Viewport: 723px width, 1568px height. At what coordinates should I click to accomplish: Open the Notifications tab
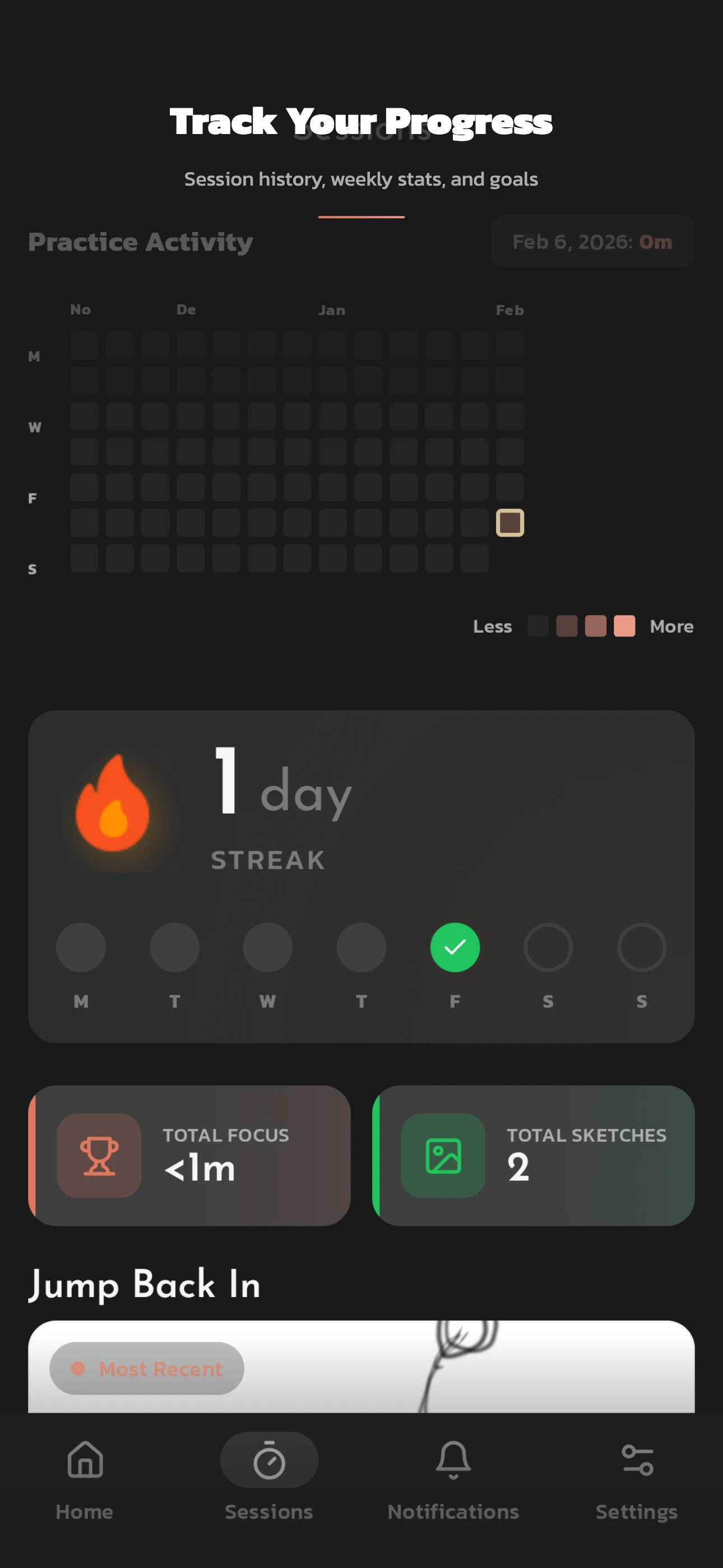click(453, 1480)
